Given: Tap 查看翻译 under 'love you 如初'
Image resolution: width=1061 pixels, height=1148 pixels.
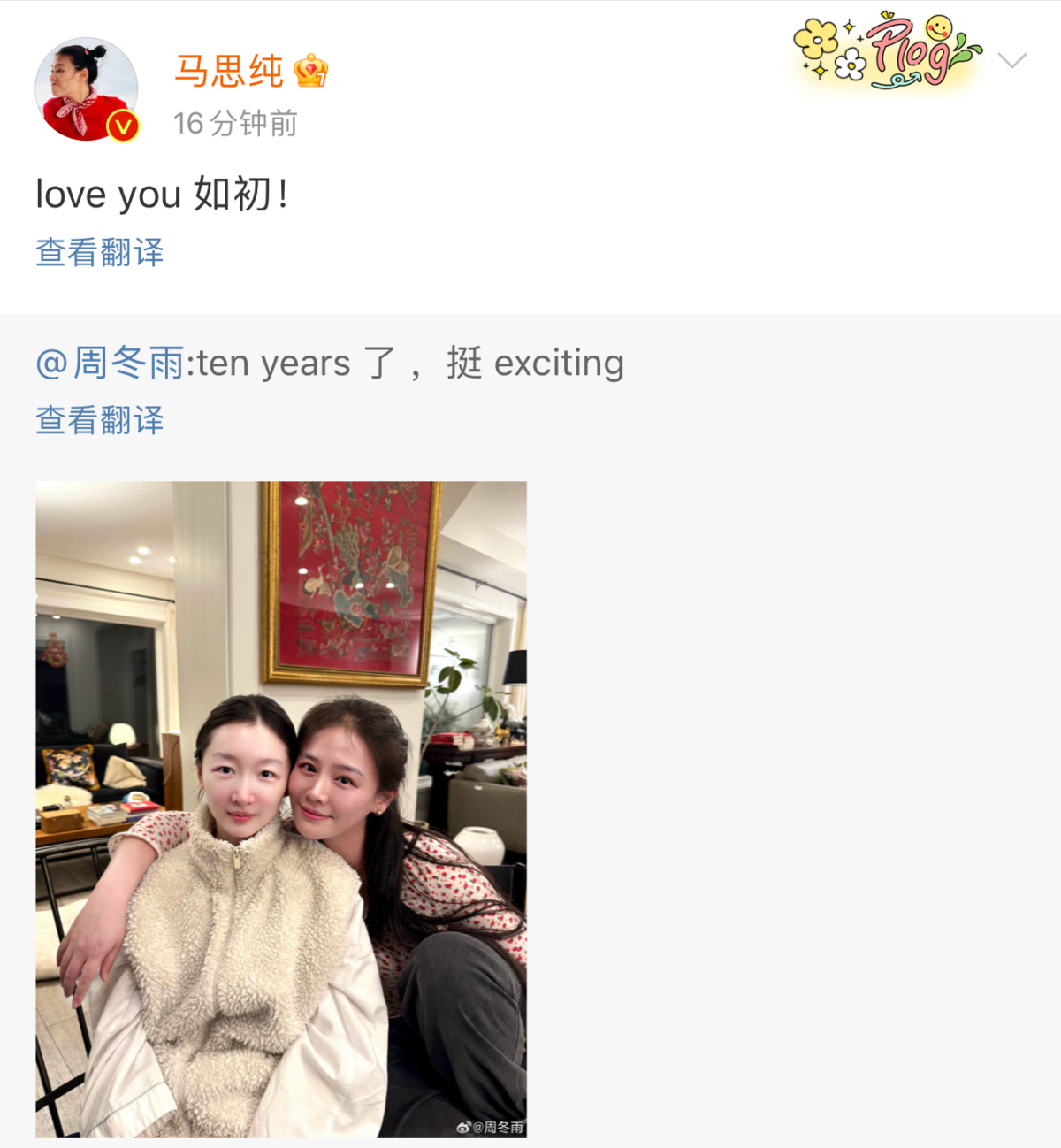Looking at the screenshot, I should pos(100,253).
